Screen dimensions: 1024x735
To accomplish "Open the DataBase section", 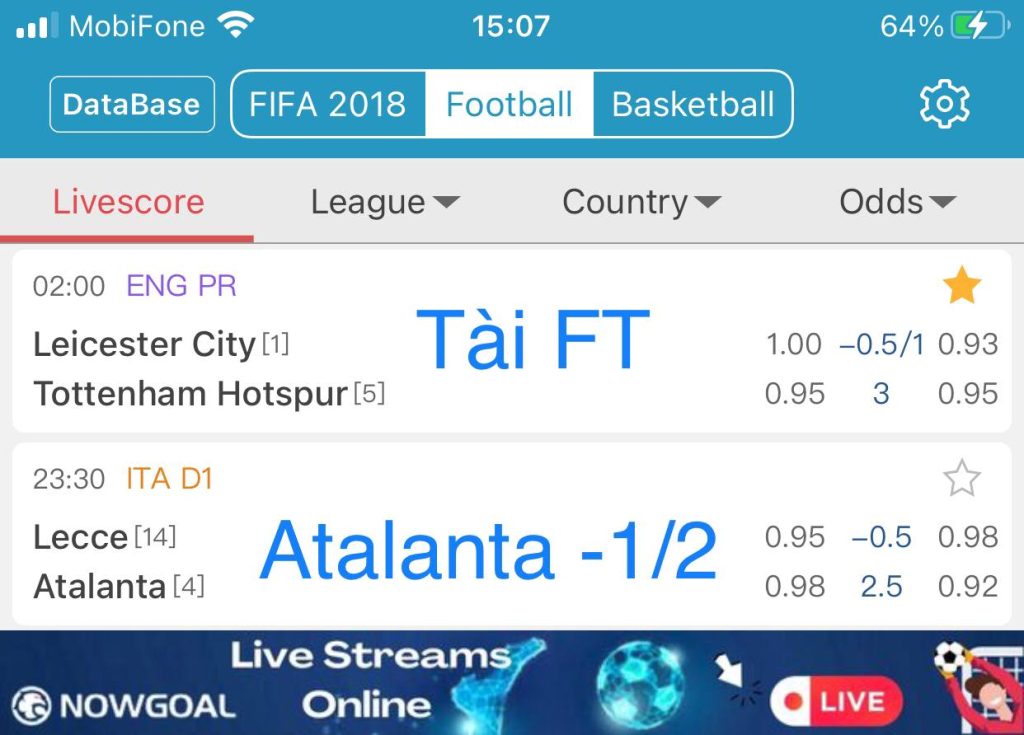I will coord(132,104).
